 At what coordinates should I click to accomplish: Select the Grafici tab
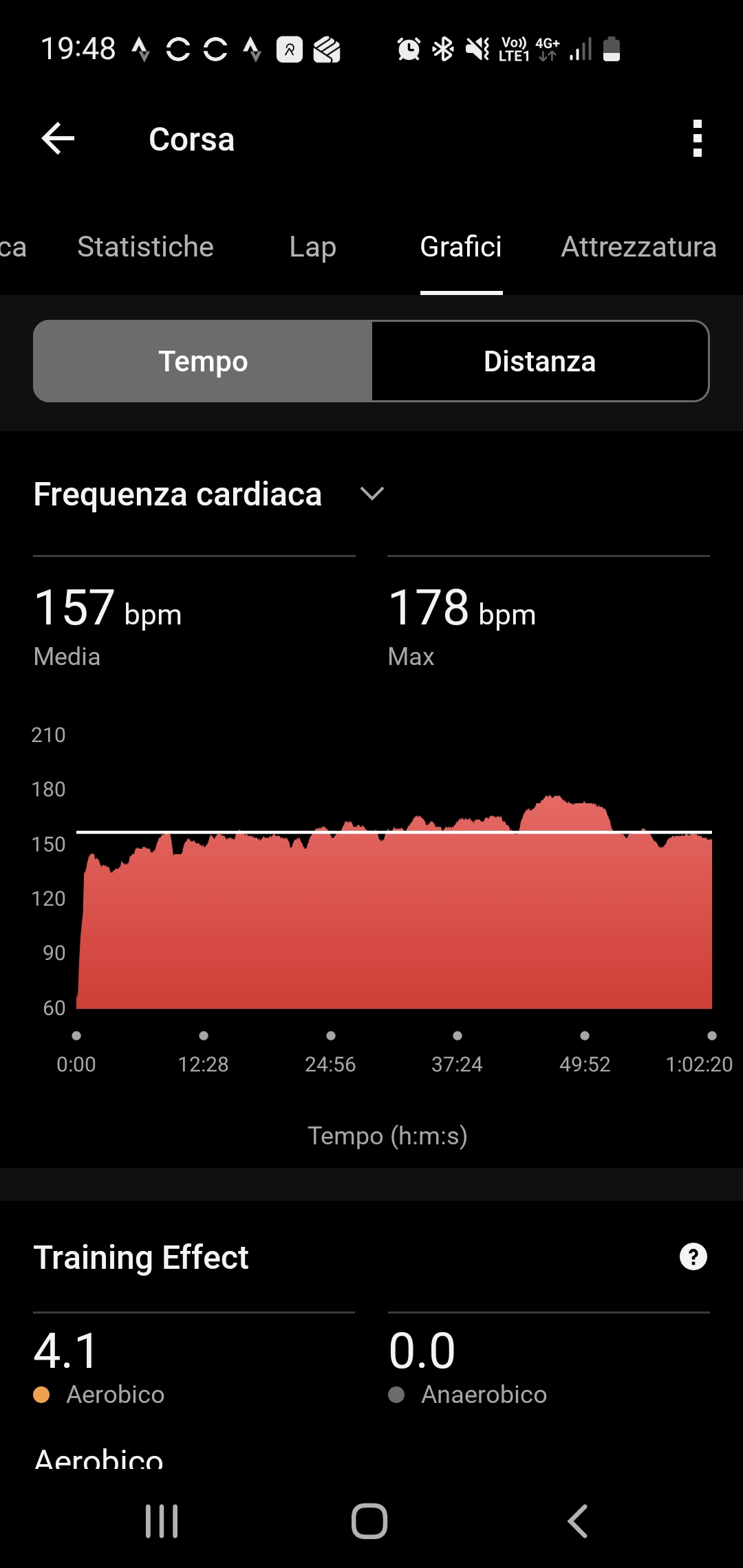(461, 247)
